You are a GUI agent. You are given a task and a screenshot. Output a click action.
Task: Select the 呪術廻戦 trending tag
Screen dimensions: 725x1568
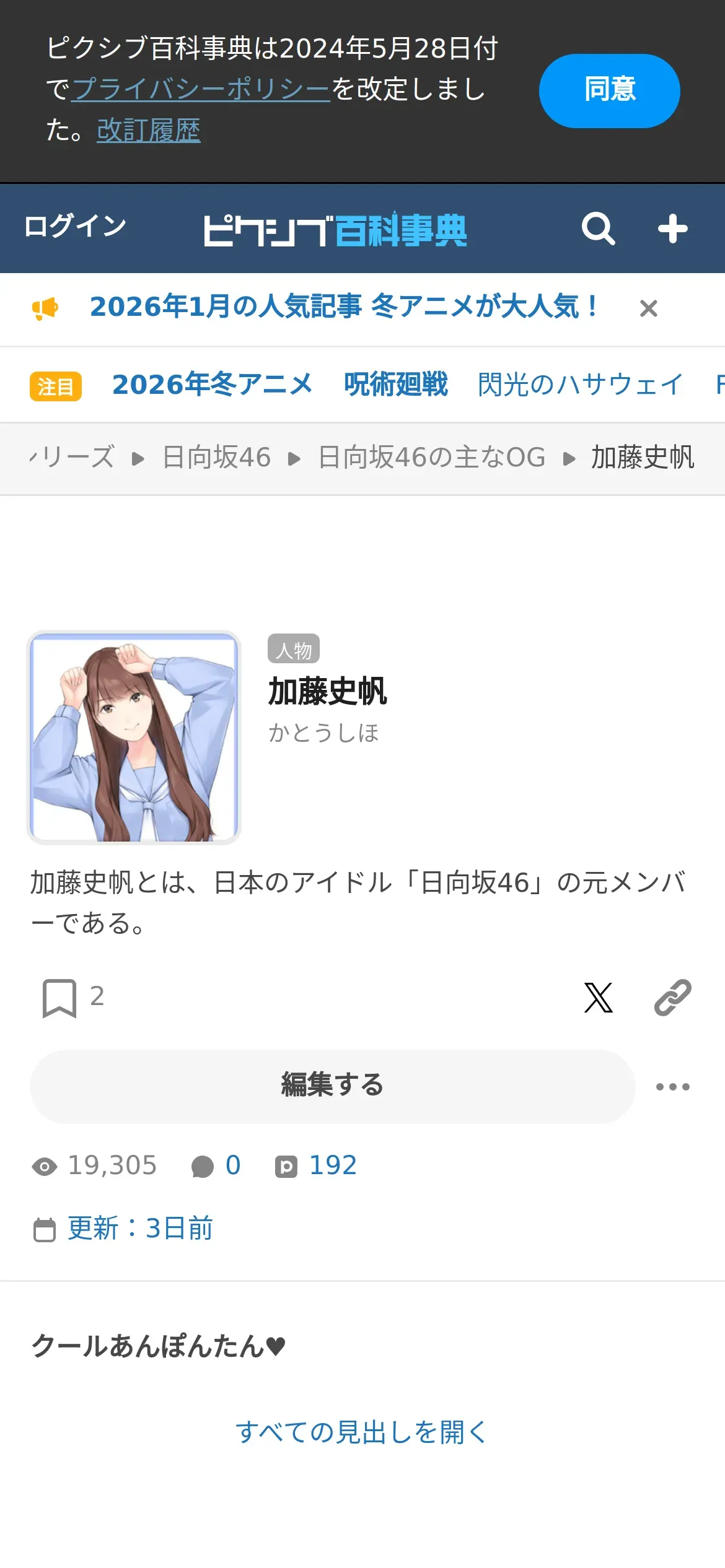(x=395, y=385)
